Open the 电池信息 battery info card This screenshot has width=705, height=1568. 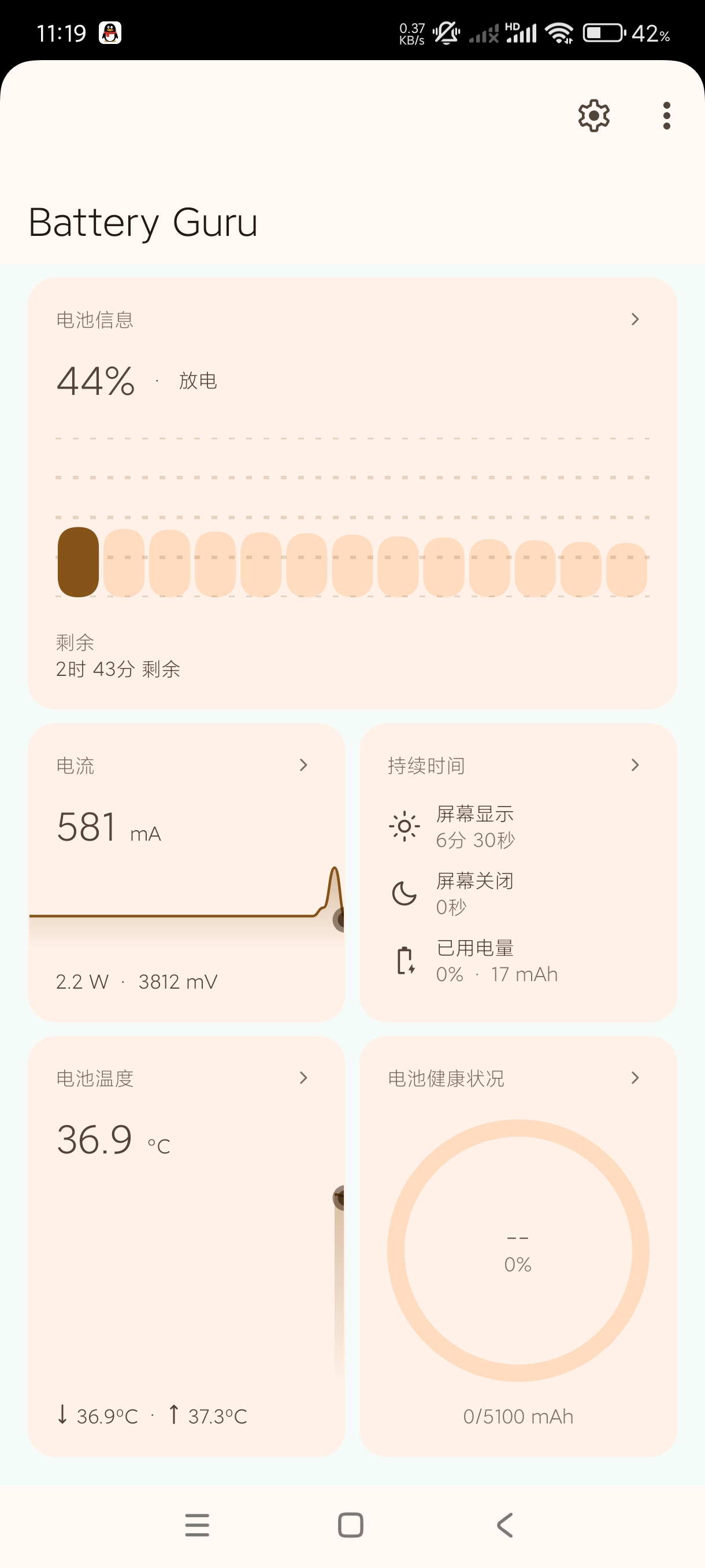point(352,493)
